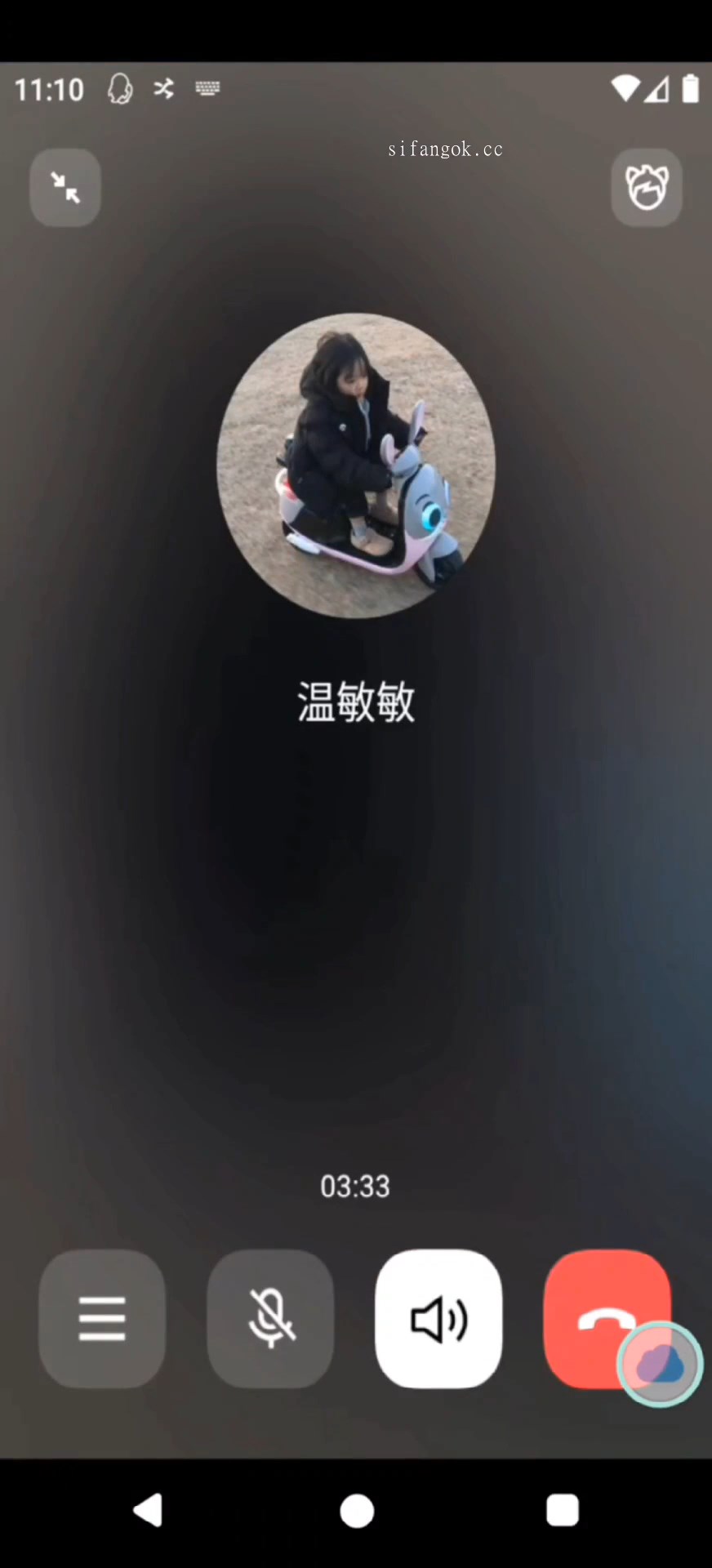Screen dimensions: 712x1568
Task: Open the voice effects mask icon
Action: tap(647, 187)
